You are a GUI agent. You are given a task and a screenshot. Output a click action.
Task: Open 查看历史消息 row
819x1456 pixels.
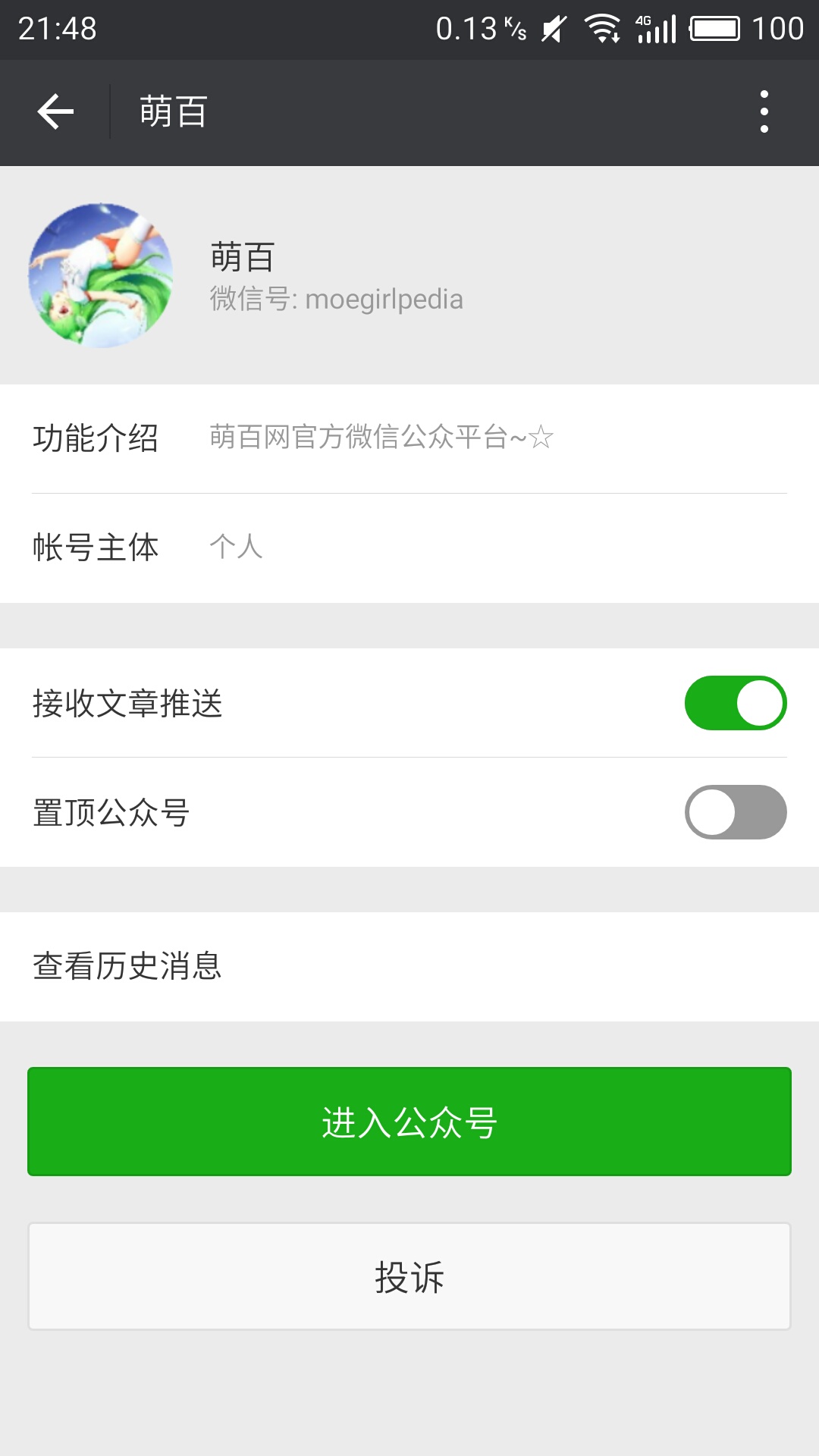pos(409,966)
